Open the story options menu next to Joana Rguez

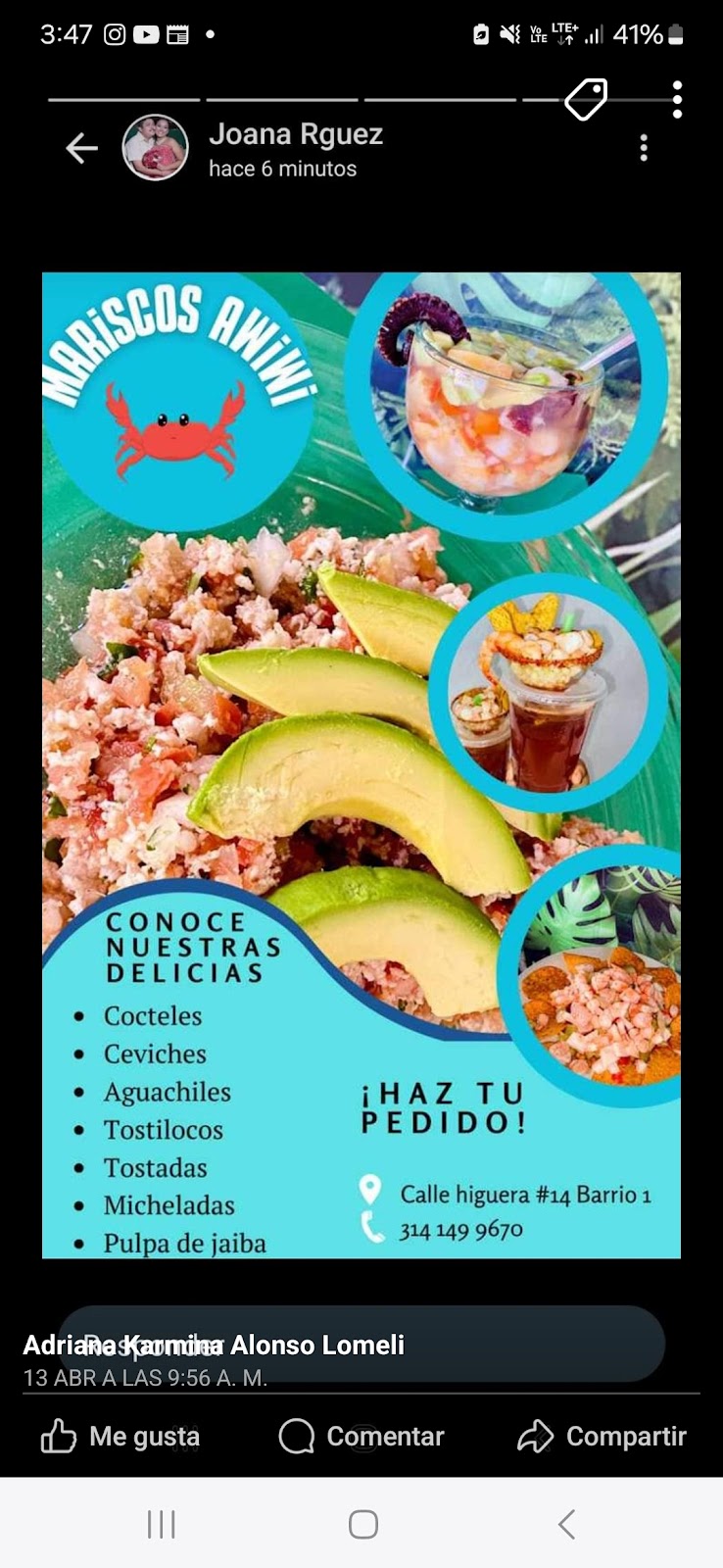pyautogui.click(x=644, y=148)
